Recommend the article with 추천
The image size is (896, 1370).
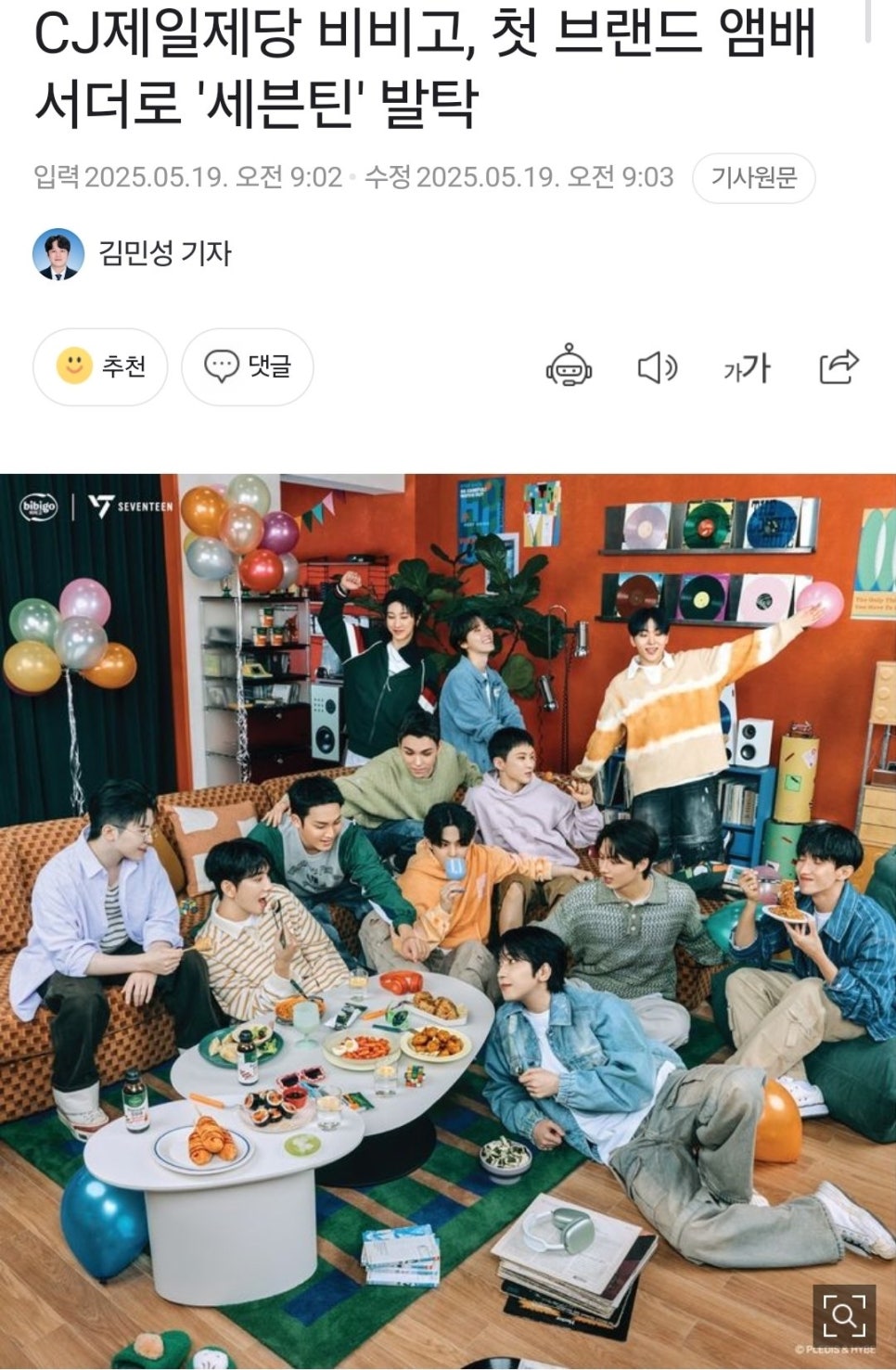coord(100,367)
